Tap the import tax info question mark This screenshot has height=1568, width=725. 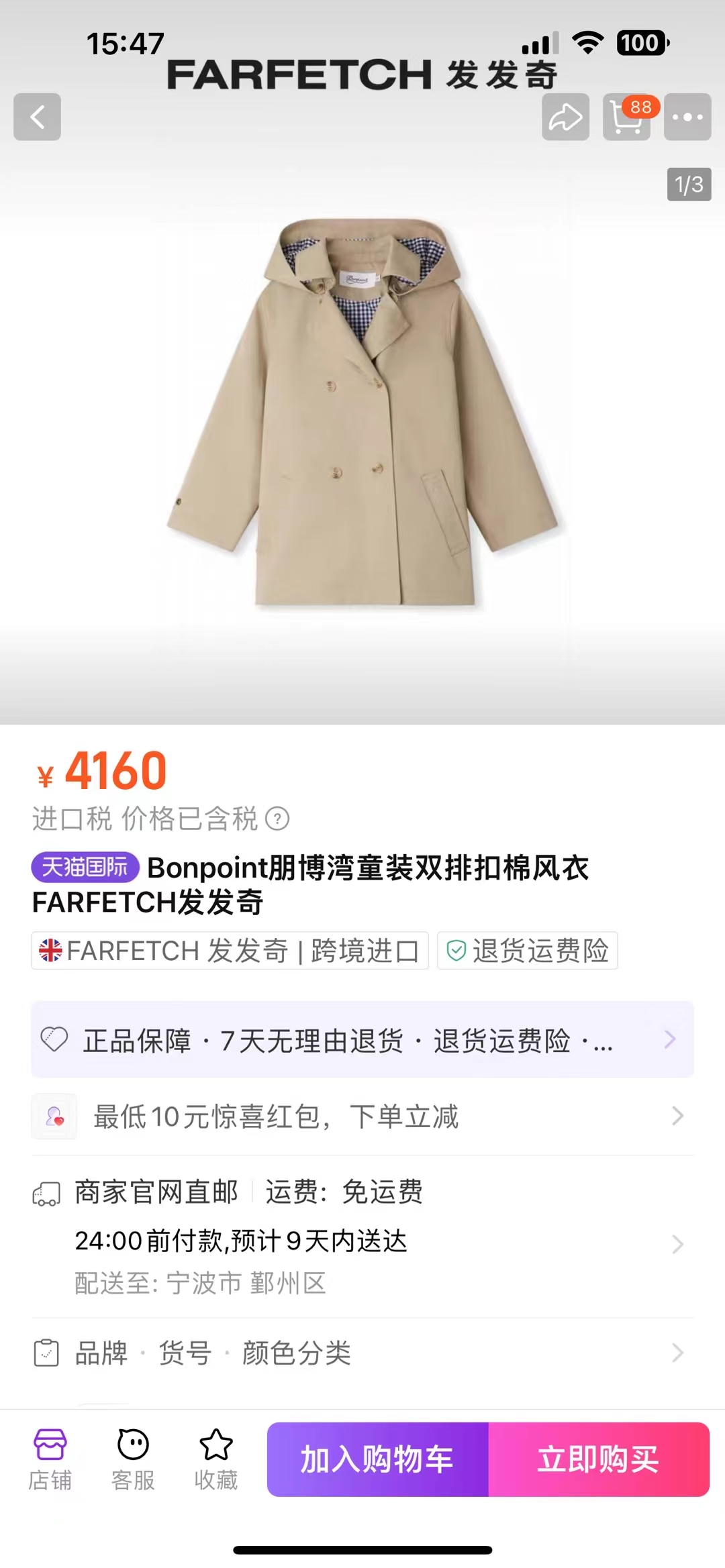(277, 819)
